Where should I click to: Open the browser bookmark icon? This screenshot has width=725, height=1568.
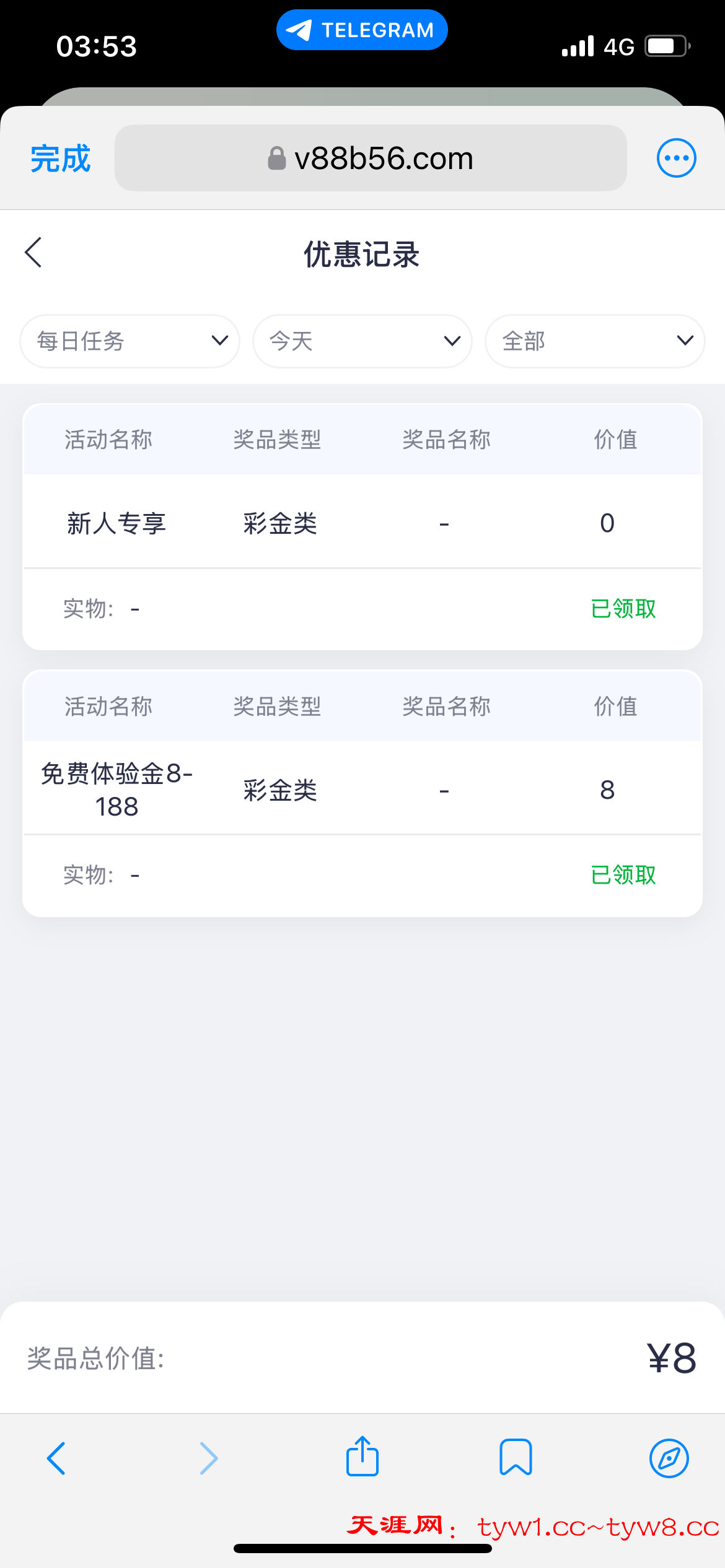(x=516, y=1457)
